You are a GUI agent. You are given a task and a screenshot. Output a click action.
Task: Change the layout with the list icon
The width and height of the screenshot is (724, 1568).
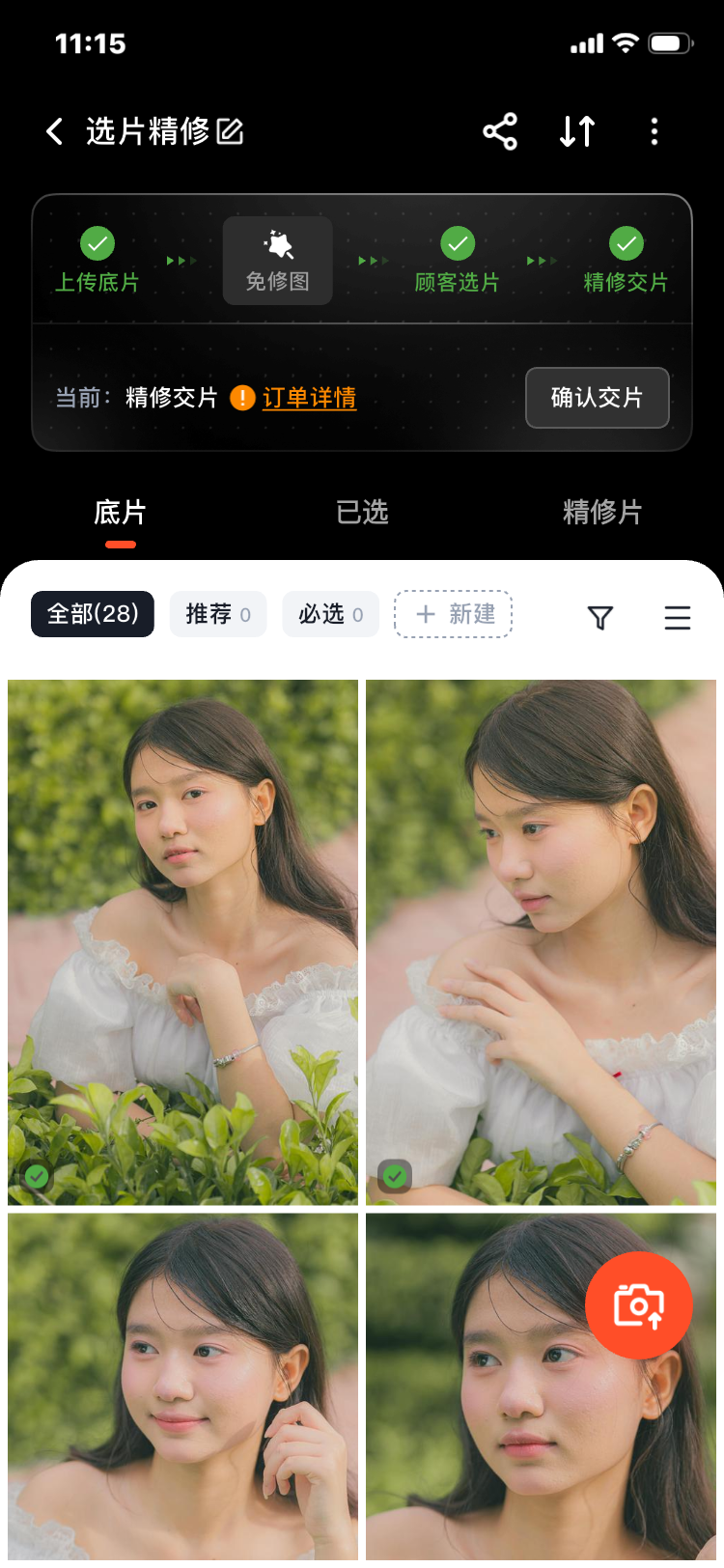click(x=678, y=618)
